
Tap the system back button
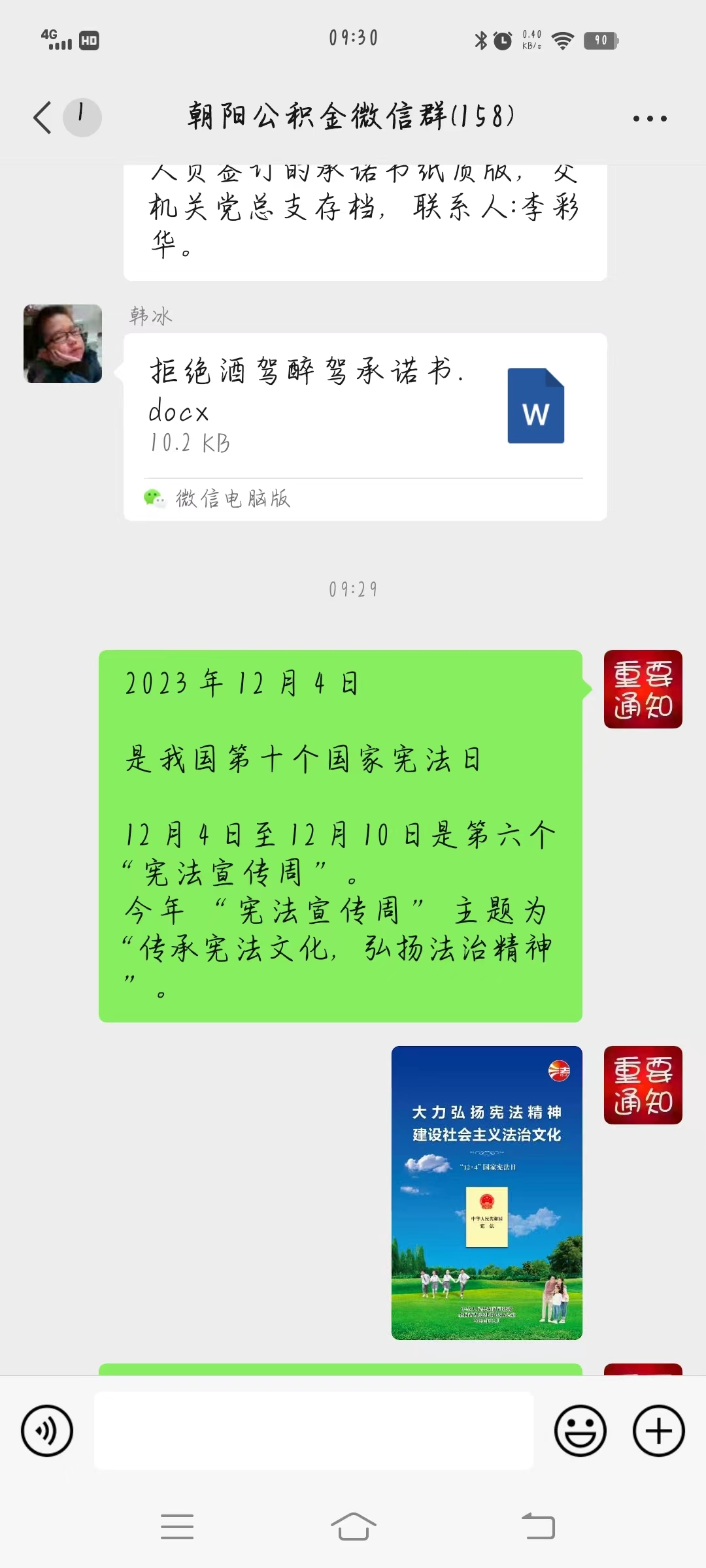point(538,1527)
